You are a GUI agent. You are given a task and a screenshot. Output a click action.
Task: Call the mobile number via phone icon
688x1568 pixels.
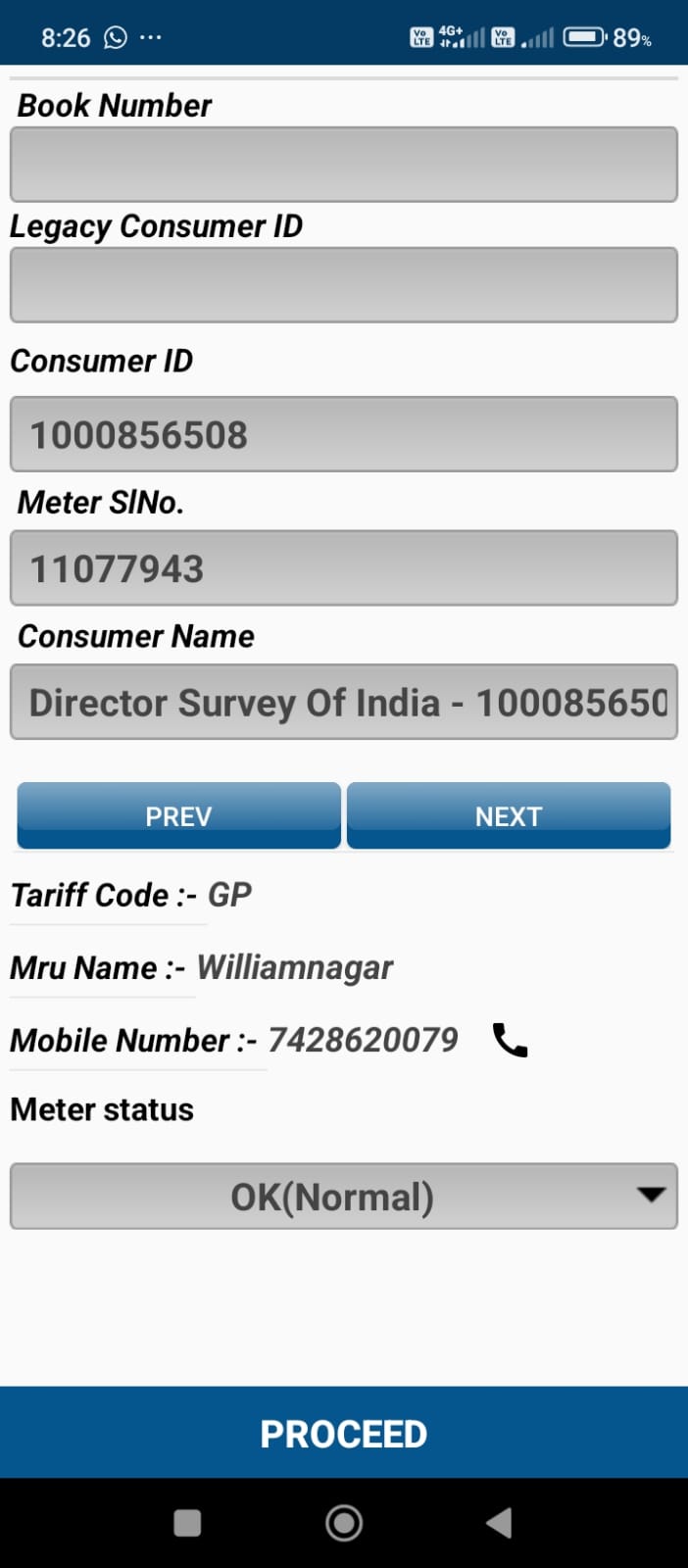[510, 1040]
